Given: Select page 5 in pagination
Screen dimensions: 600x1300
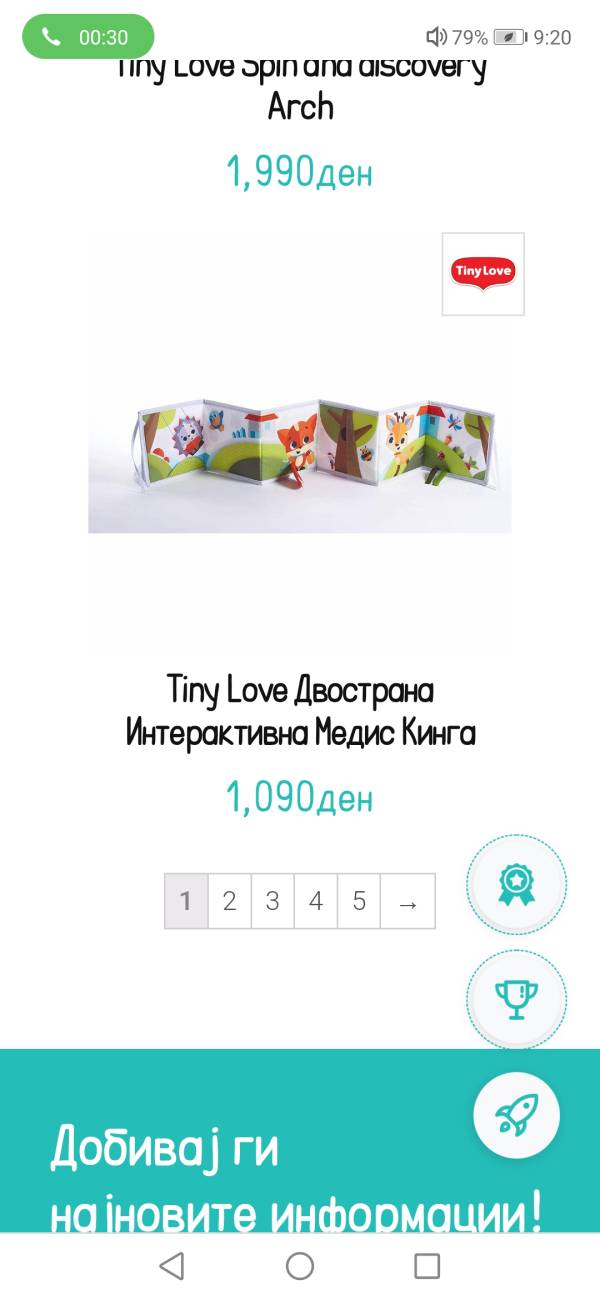Looking at the screenshot, I should 359,901.
